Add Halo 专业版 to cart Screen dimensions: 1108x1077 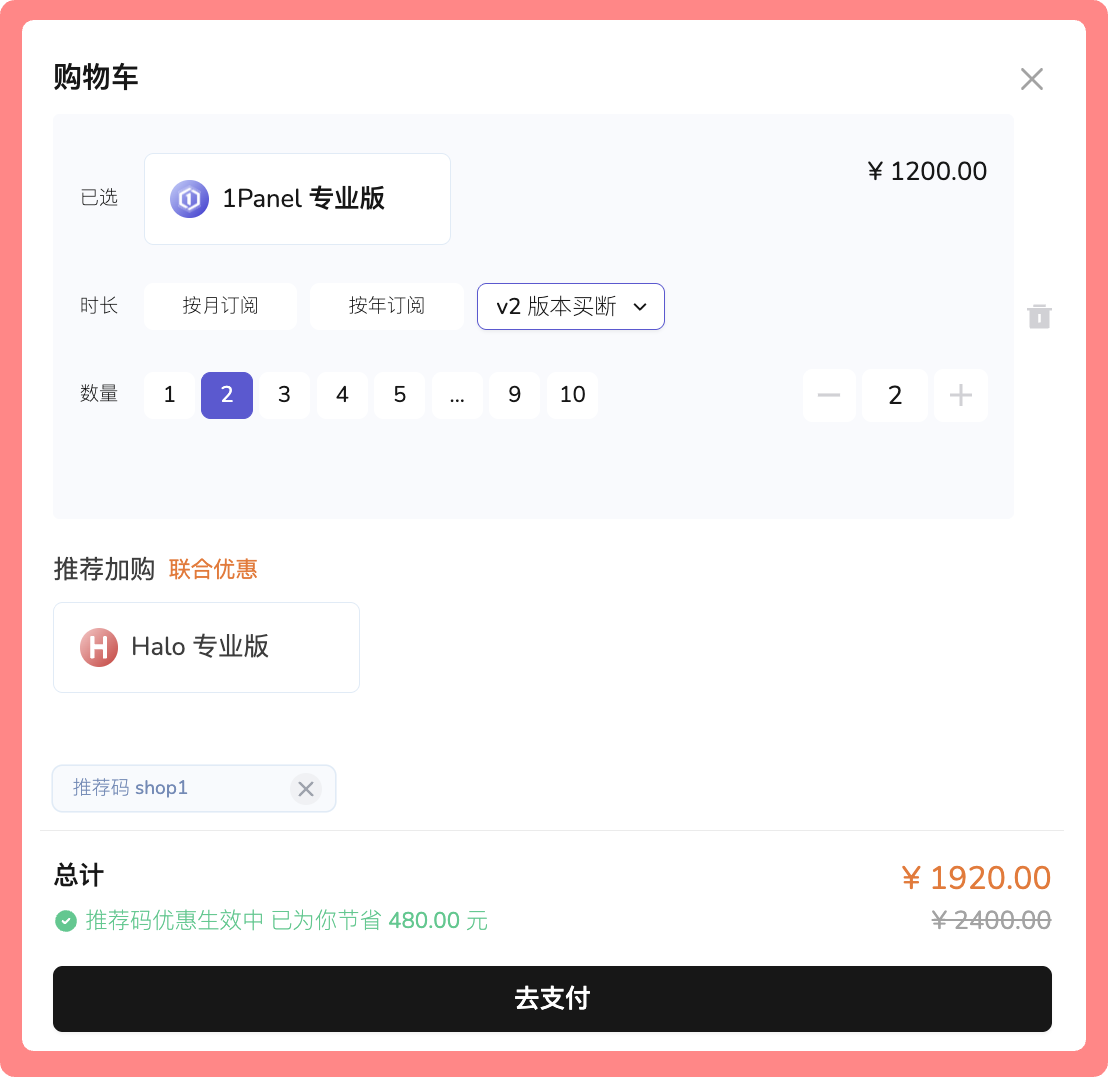(x=206, y=647)
